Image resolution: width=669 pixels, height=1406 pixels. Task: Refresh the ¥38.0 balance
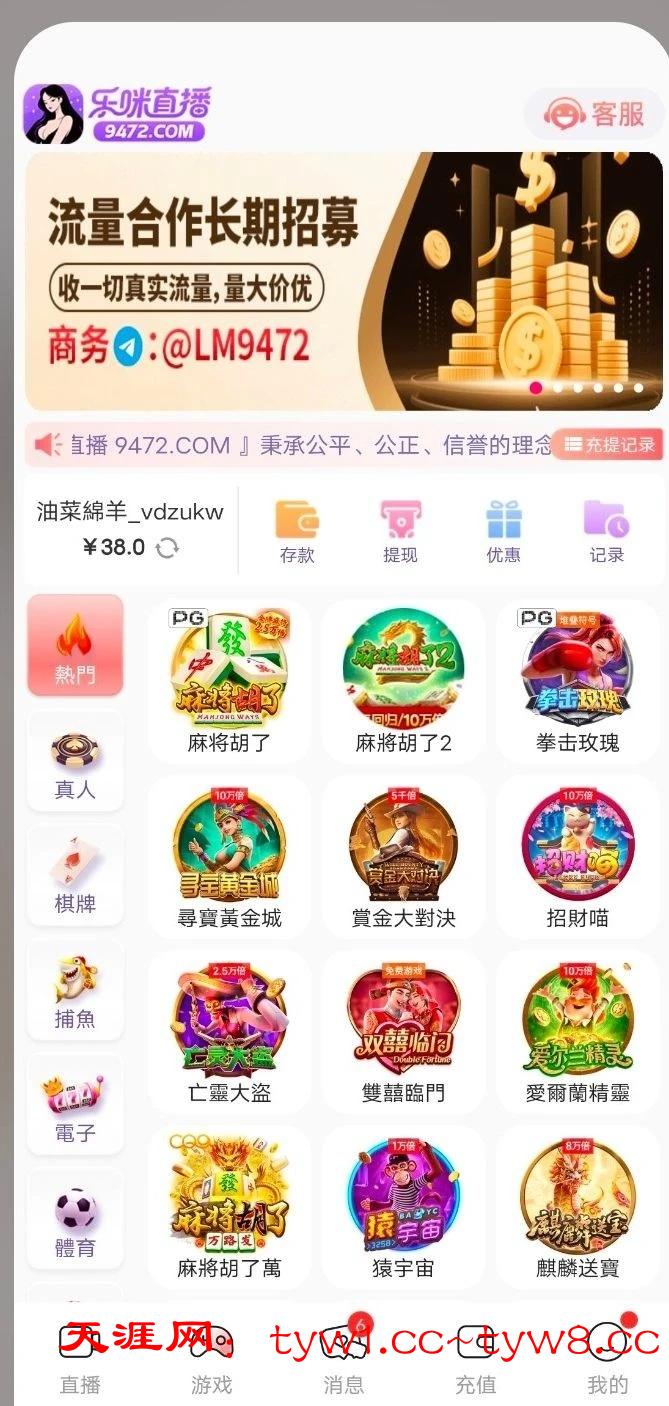(x=168, y=547)
